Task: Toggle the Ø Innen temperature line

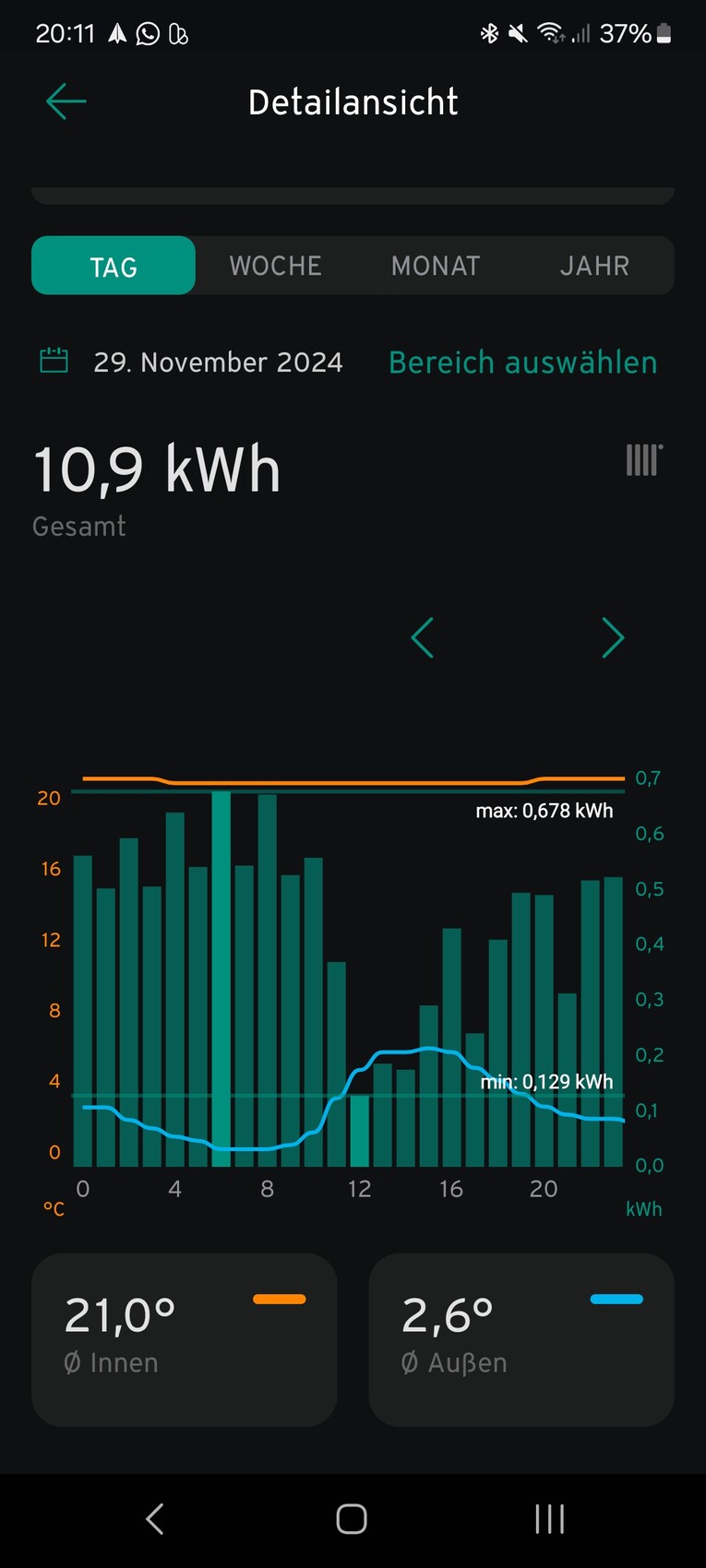Action: point(185,1338)
